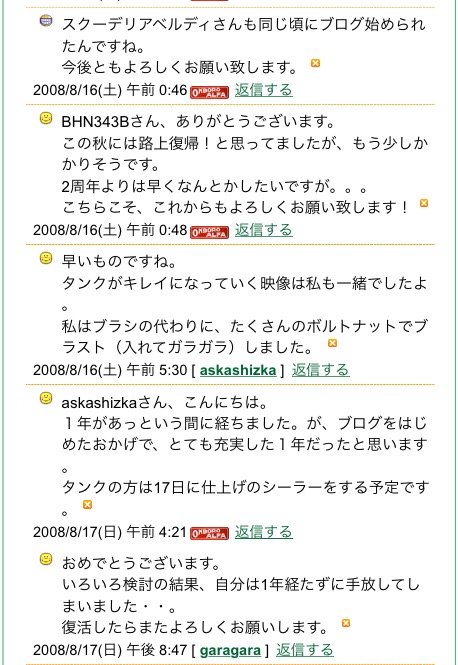Reply to askashizka's 5:30 comment
This screenshot has height=665, width=458.
click(321, 370)
